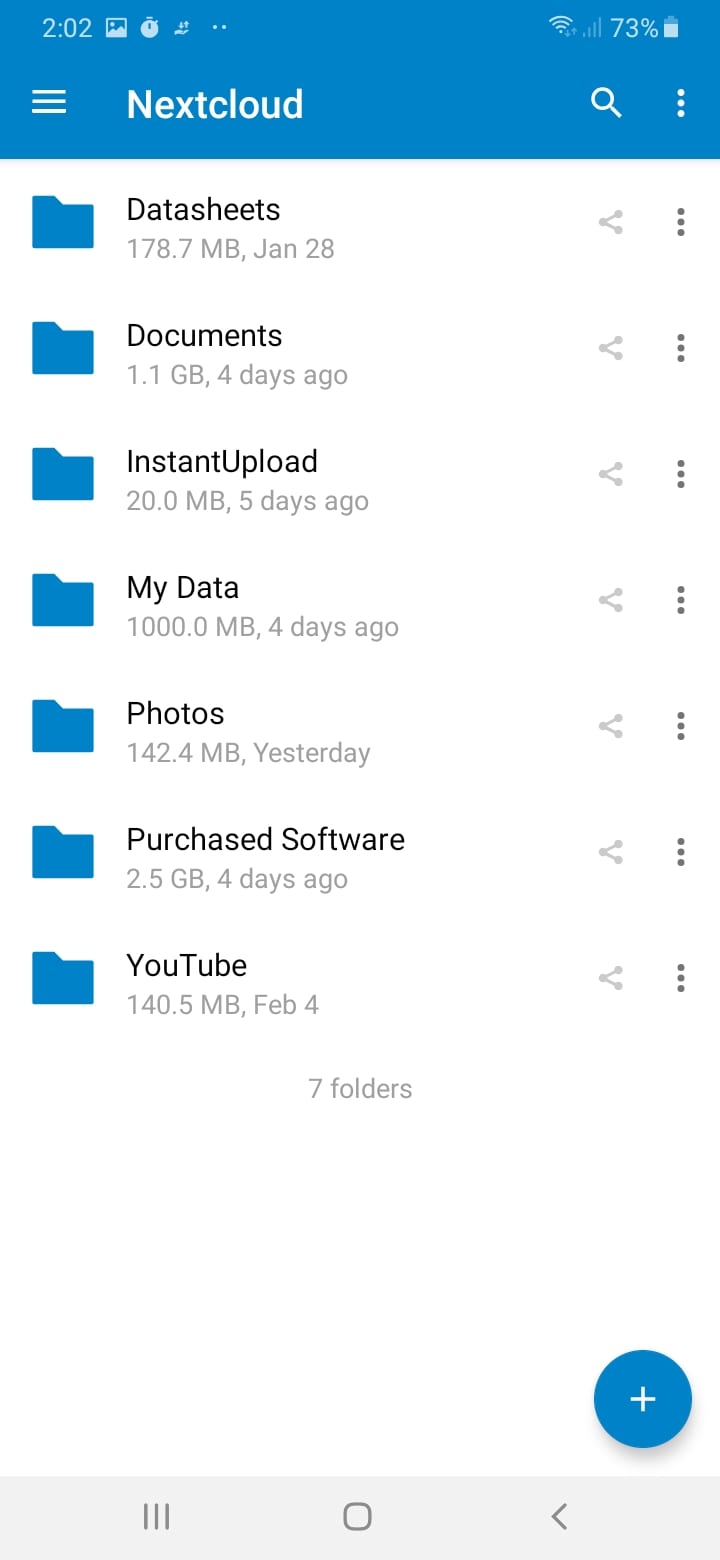Open more options for Purchased Software
Viewport: 720px width, 1560px height.
(x=681, y=852)
